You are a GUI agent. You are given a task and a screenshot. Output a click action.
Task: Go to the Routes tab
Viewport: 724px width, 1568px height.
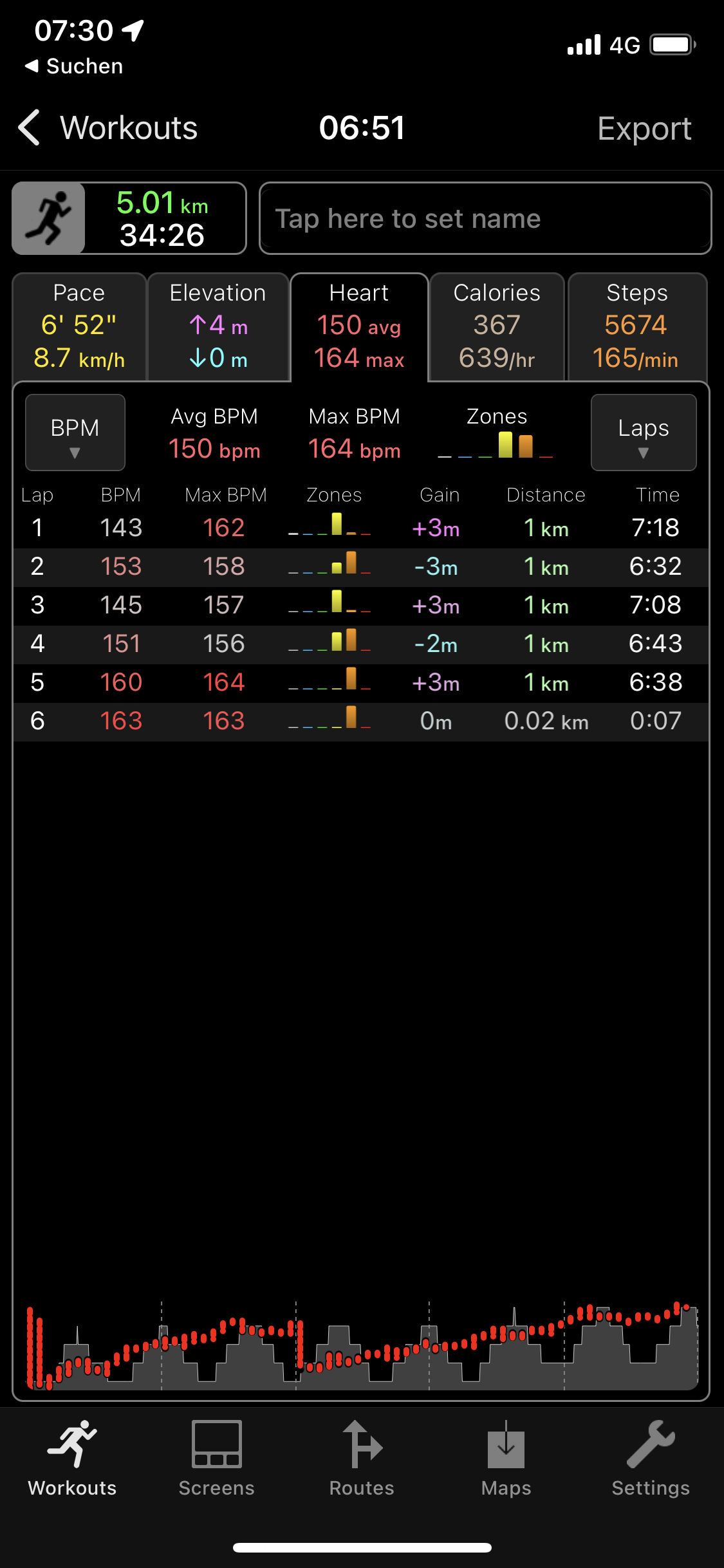click(362, 1459)
